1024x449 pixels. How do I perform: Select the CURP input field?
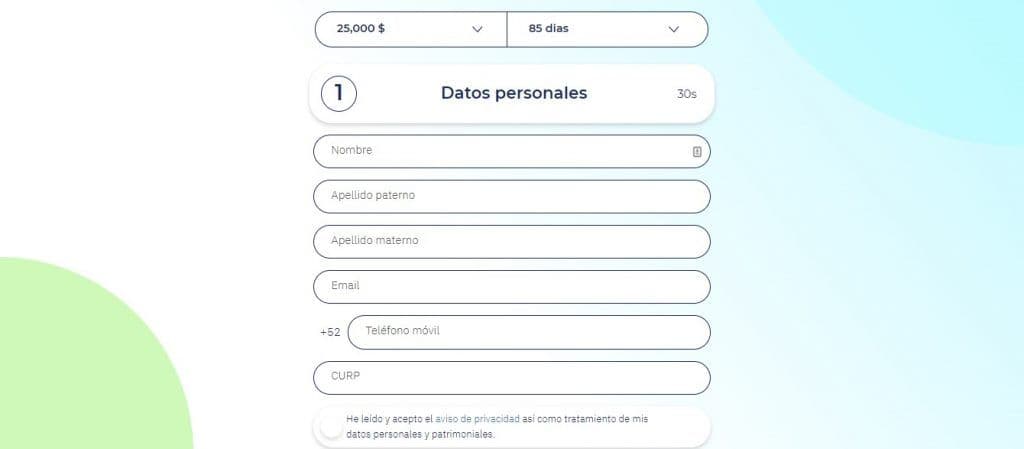coord(511,377)
